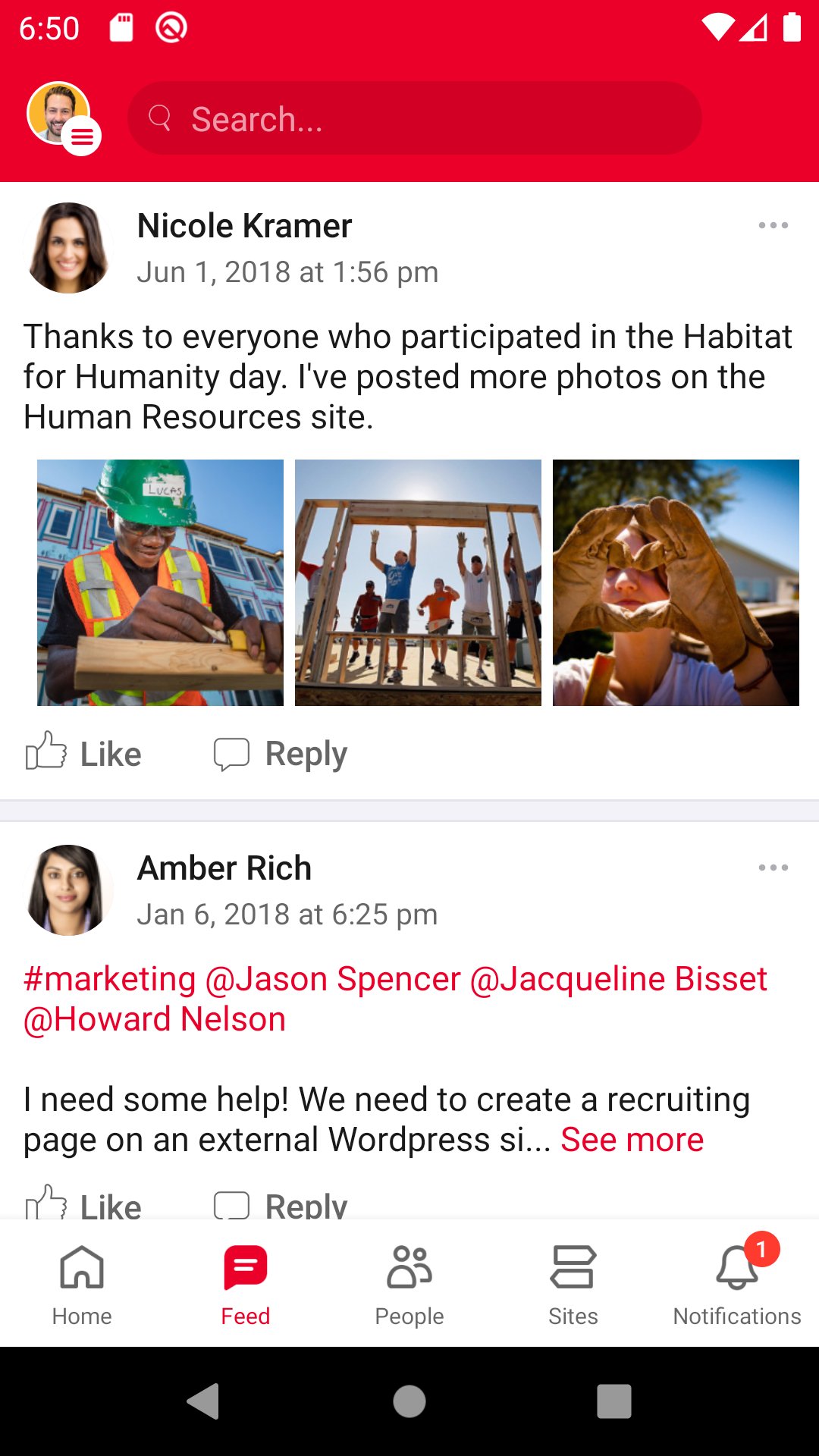This screenshot has height=1456, width=819.
Task: Open the overflow menu on Nicole Kramer's post
Action: (x=773, y=225)
